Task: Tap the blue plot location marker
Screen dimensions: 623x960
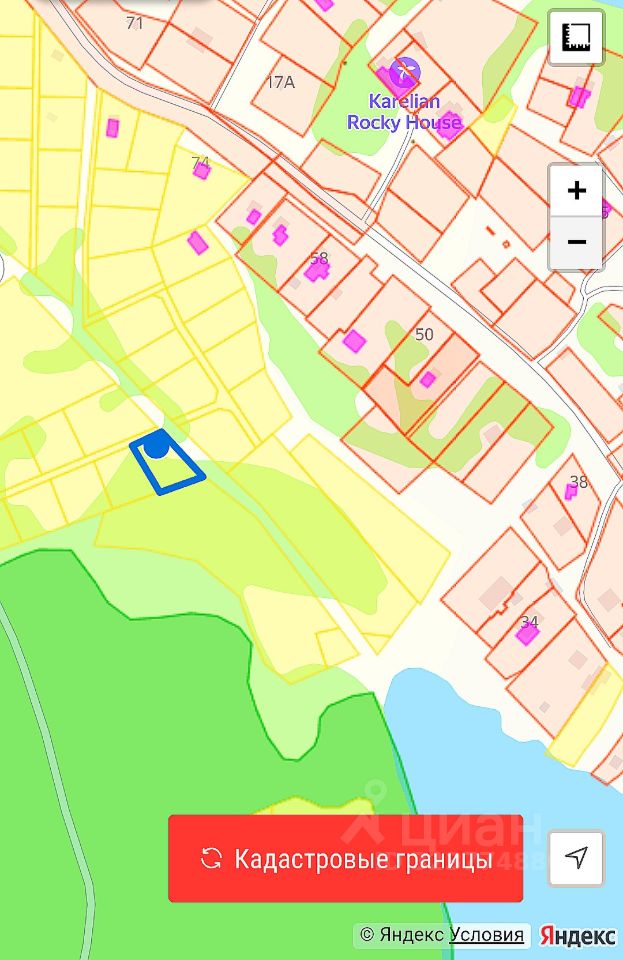Action: pos(157,446)
